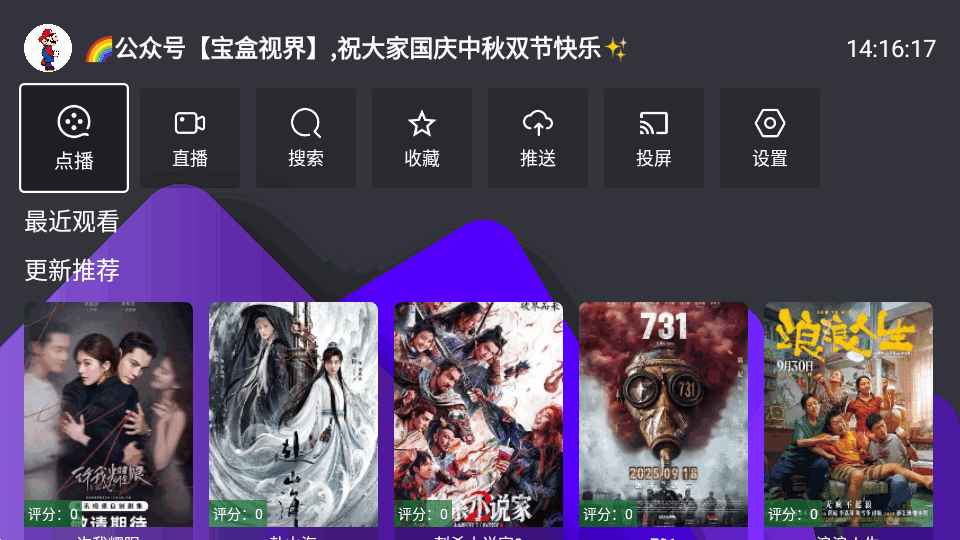
Task: Tap the 推送 push button
Action: point(538,138)
